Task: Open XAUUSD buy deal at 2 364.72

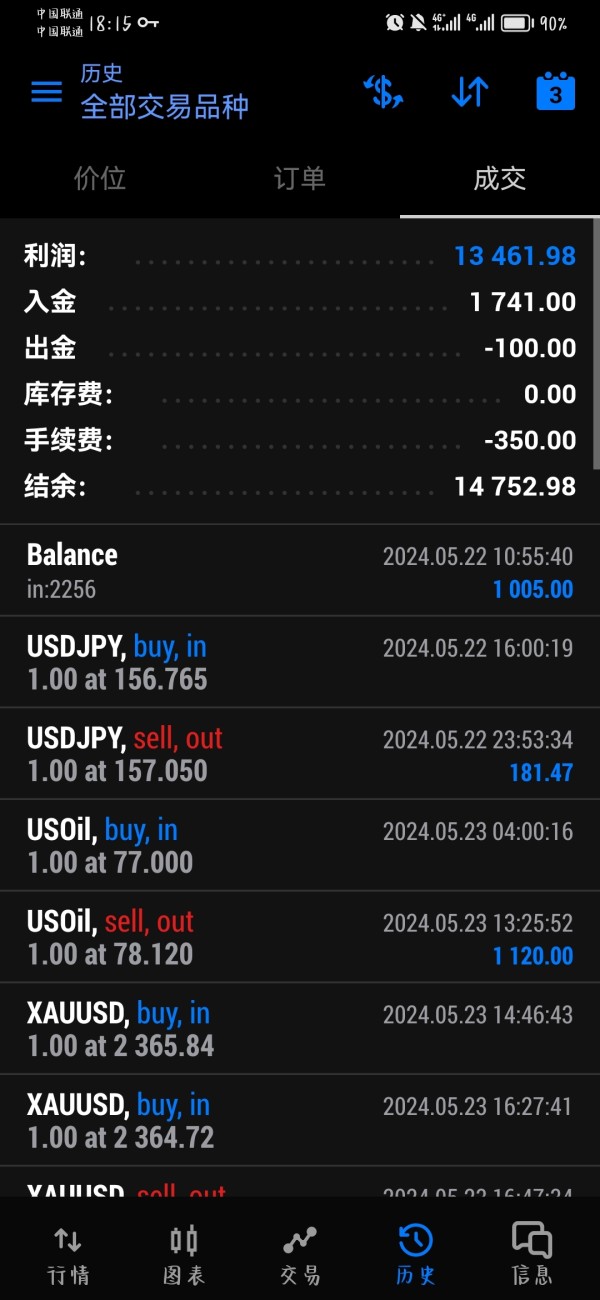Action: (300, 1121)
